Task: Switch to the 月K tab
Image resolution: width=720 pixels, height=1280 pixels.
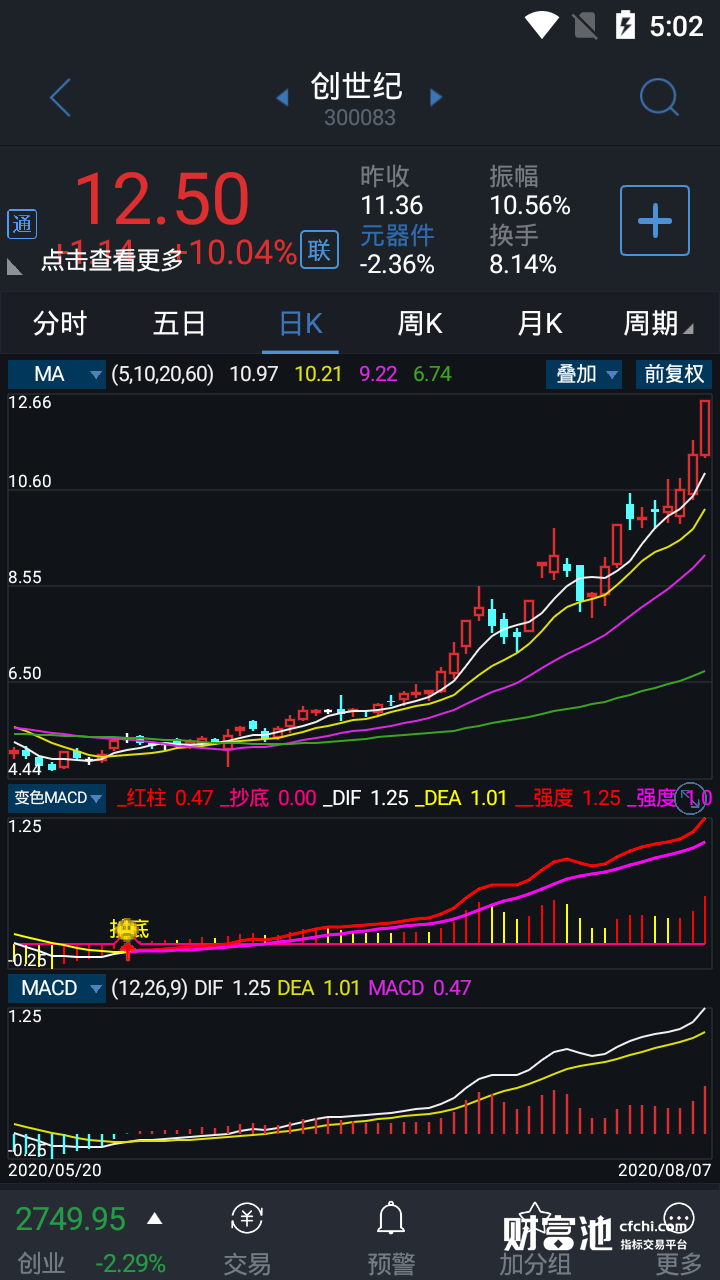Action: (540, 324)
